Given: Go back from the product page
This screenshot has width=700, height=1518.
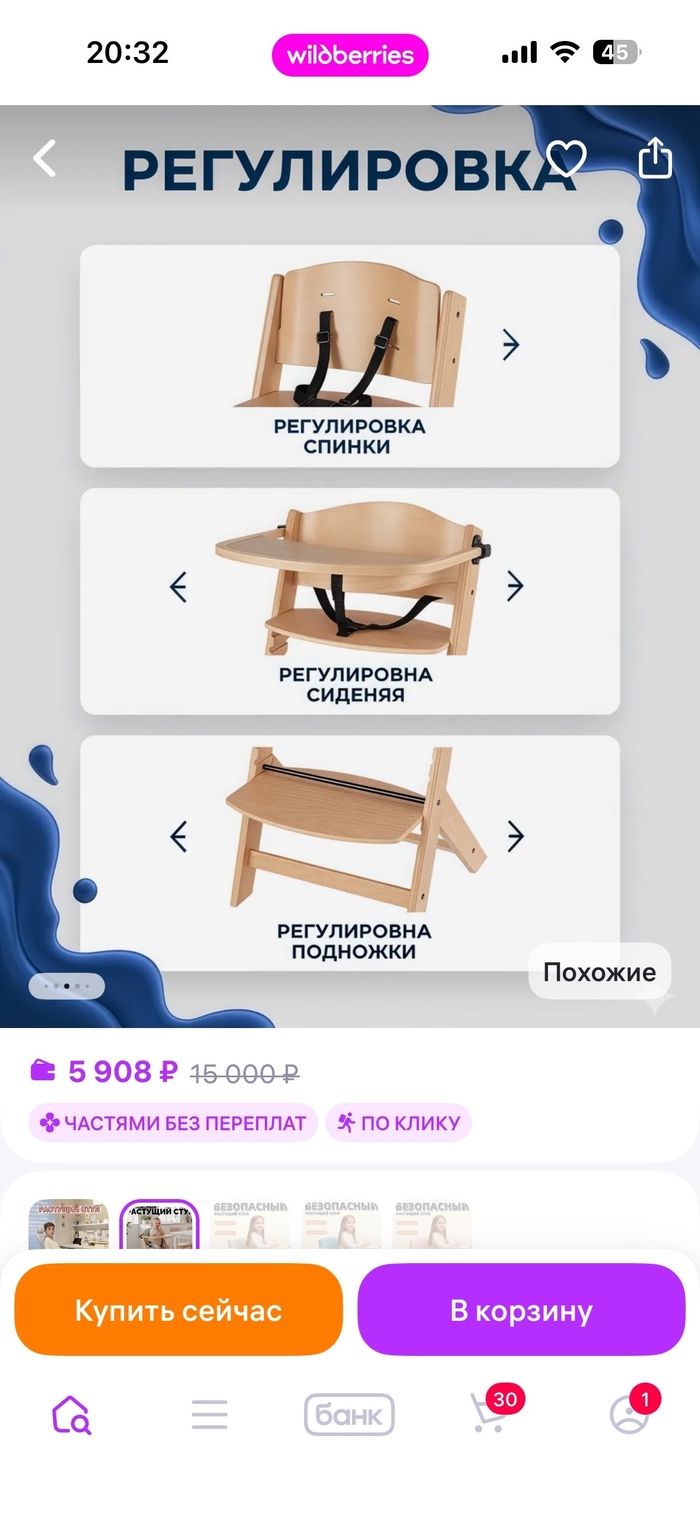Looking at the screenshot, I should click(45, 158).
